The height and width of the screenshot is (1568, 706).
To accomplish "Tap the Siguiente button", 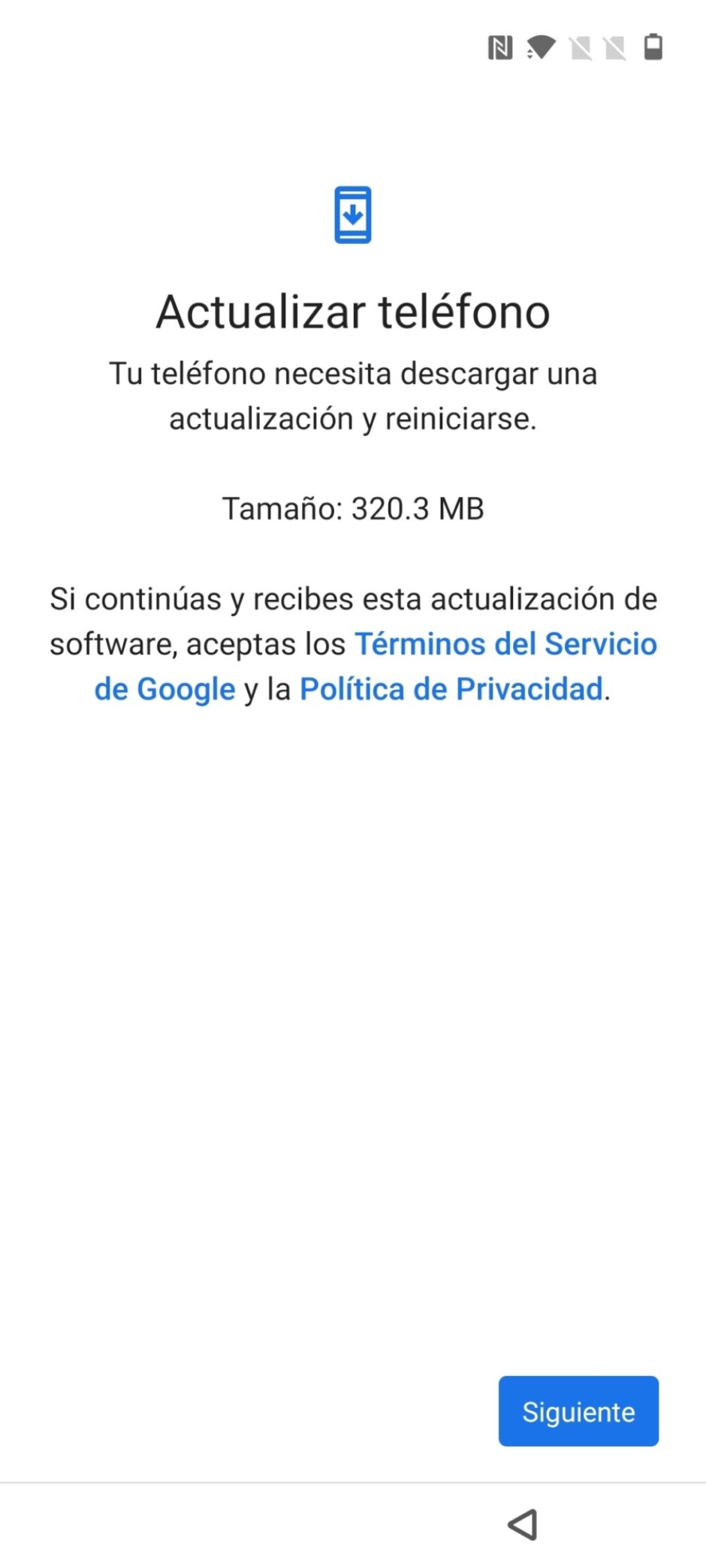I will click(x=578, y=1410).
